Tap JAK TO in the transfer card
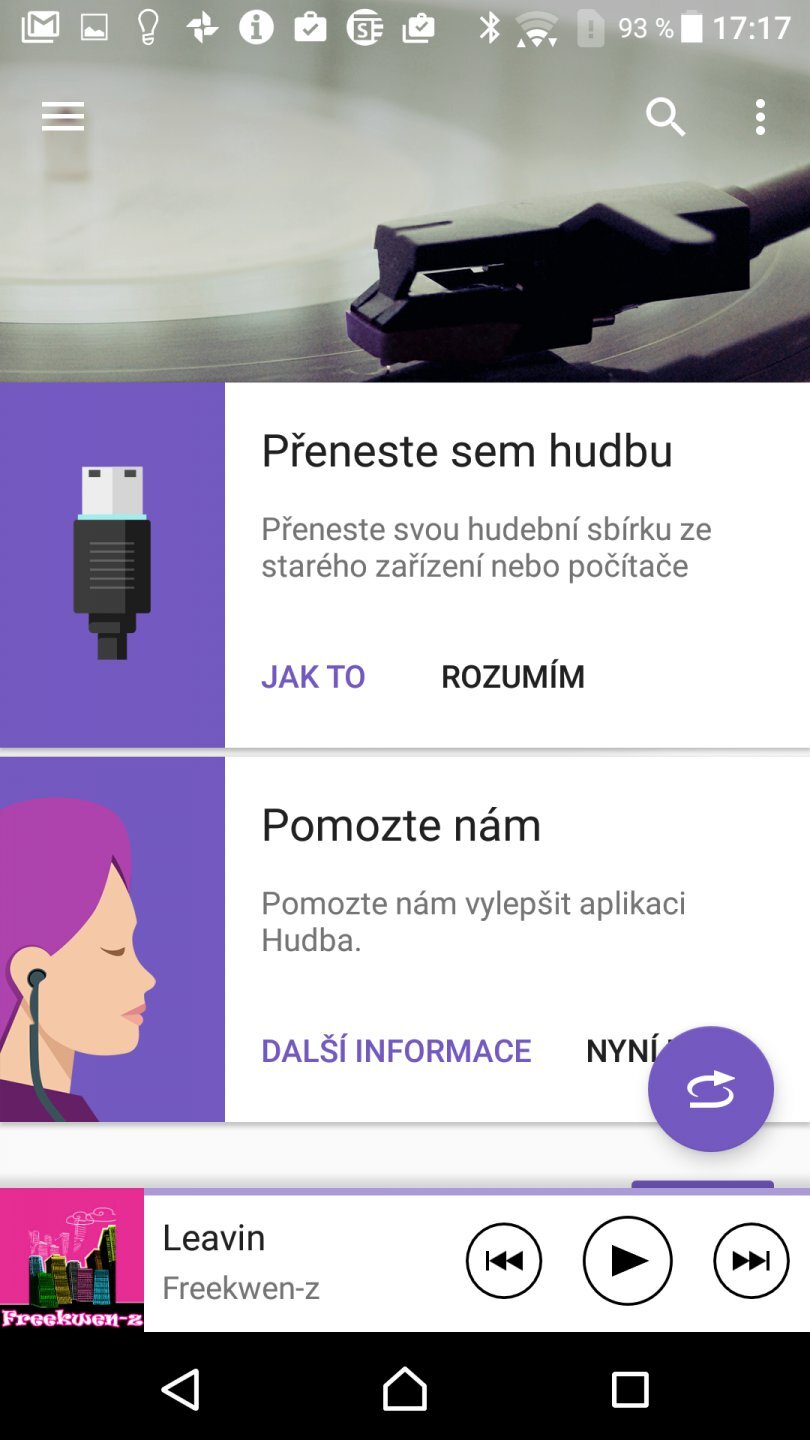Image resolution: width=810 pixels, height=1440 pixels. click(313, 676)
